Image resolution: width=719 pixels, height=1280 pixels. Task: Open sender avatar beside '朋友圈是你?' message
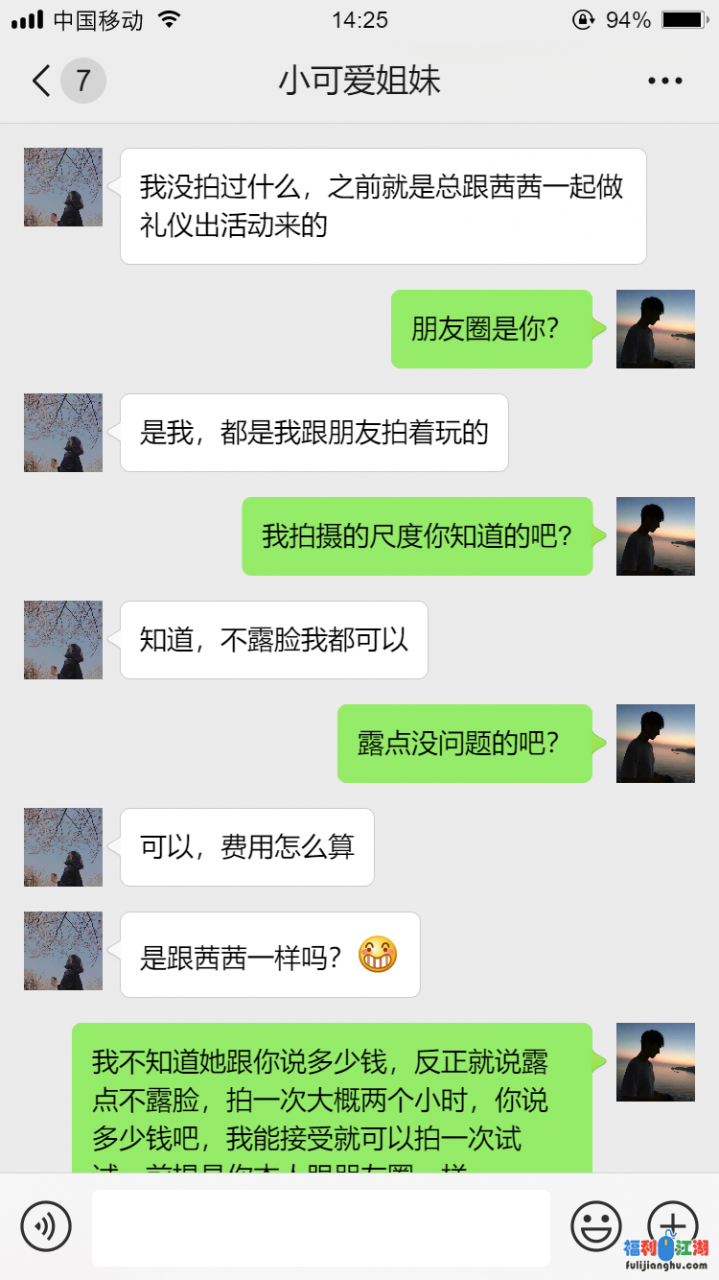pyautogui.click(x=655, y=329)
